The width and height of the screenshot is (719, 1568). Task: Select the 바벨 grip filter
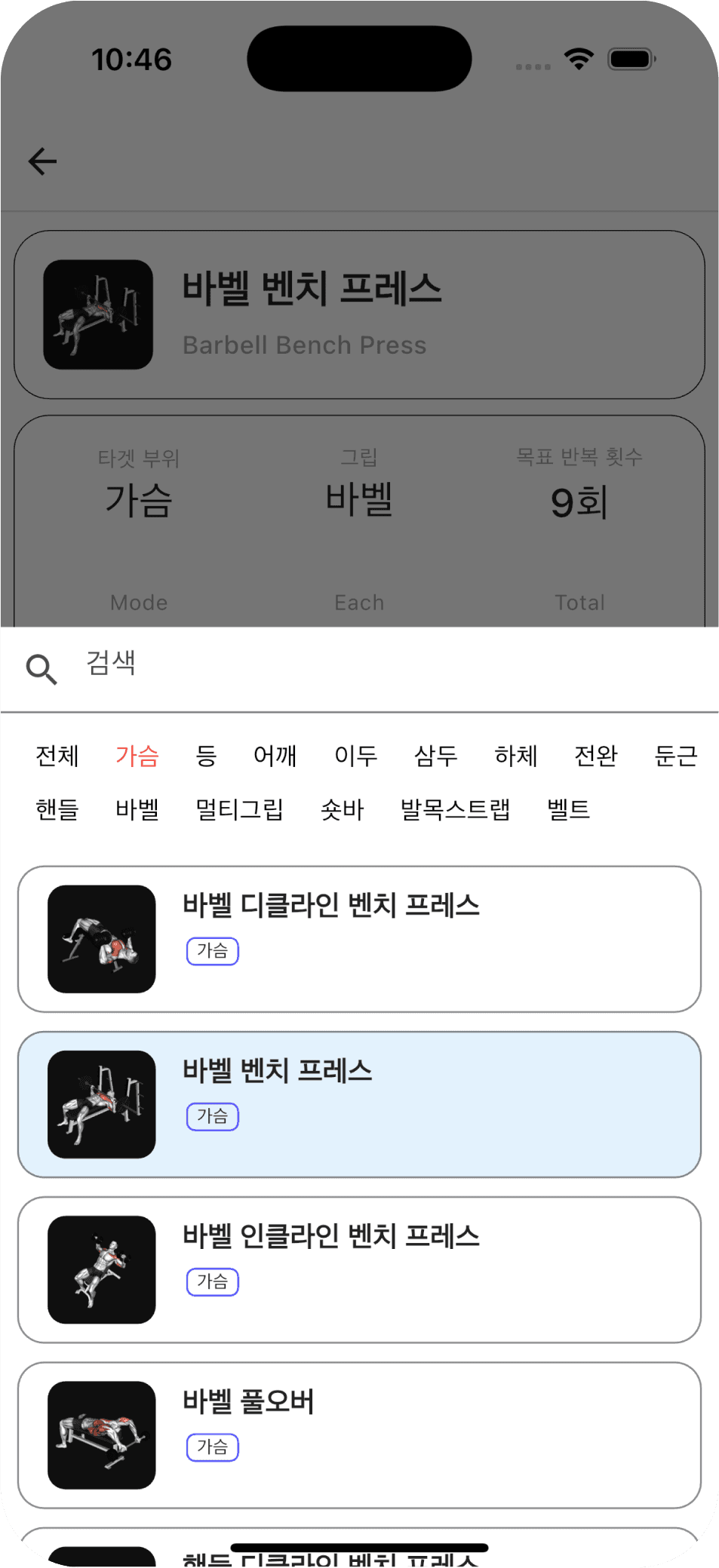click(137, 810)
